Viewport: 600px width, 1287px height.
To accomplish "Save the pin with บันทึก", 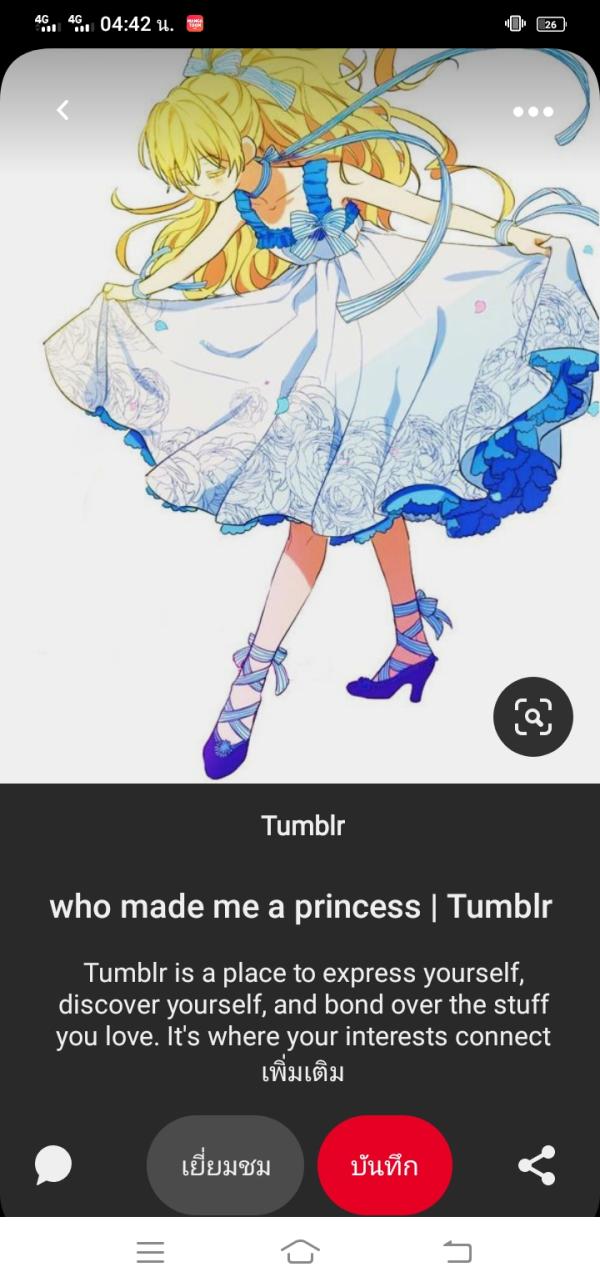I will point(385,1166).
